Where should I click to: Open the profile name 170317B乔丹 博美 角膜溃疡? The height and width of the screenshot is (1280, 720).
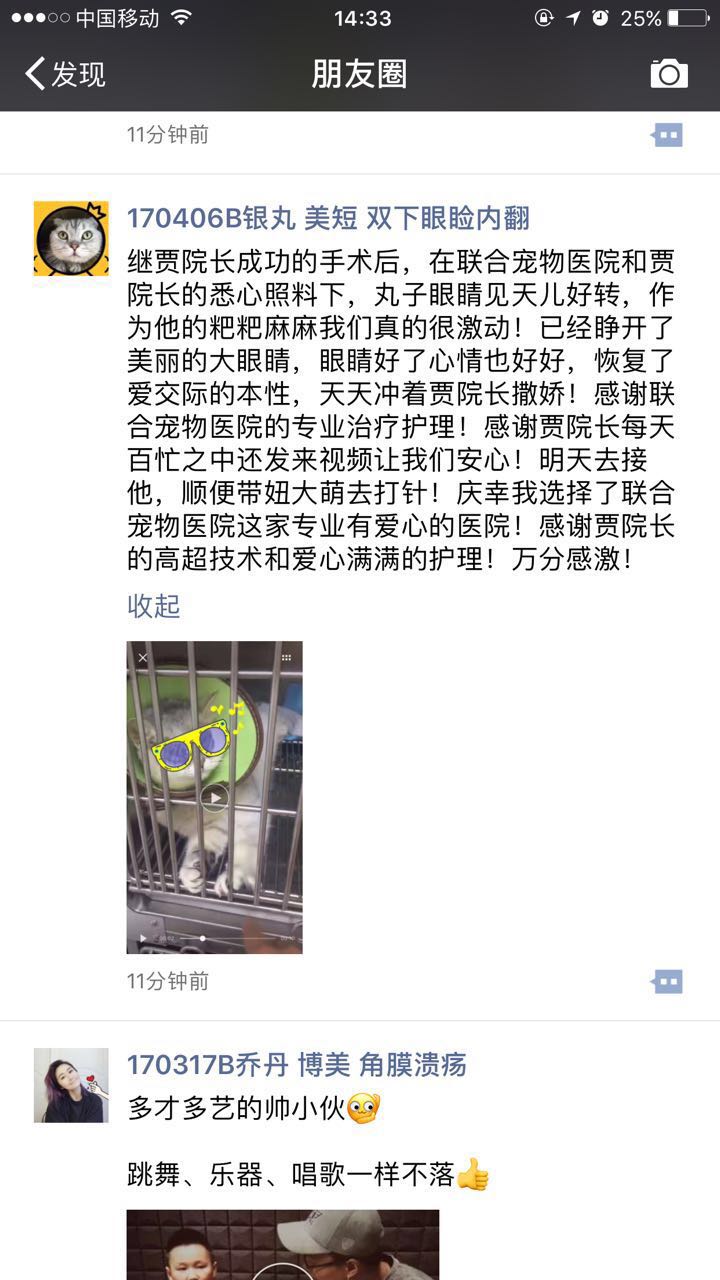(x=297, y=1065)
